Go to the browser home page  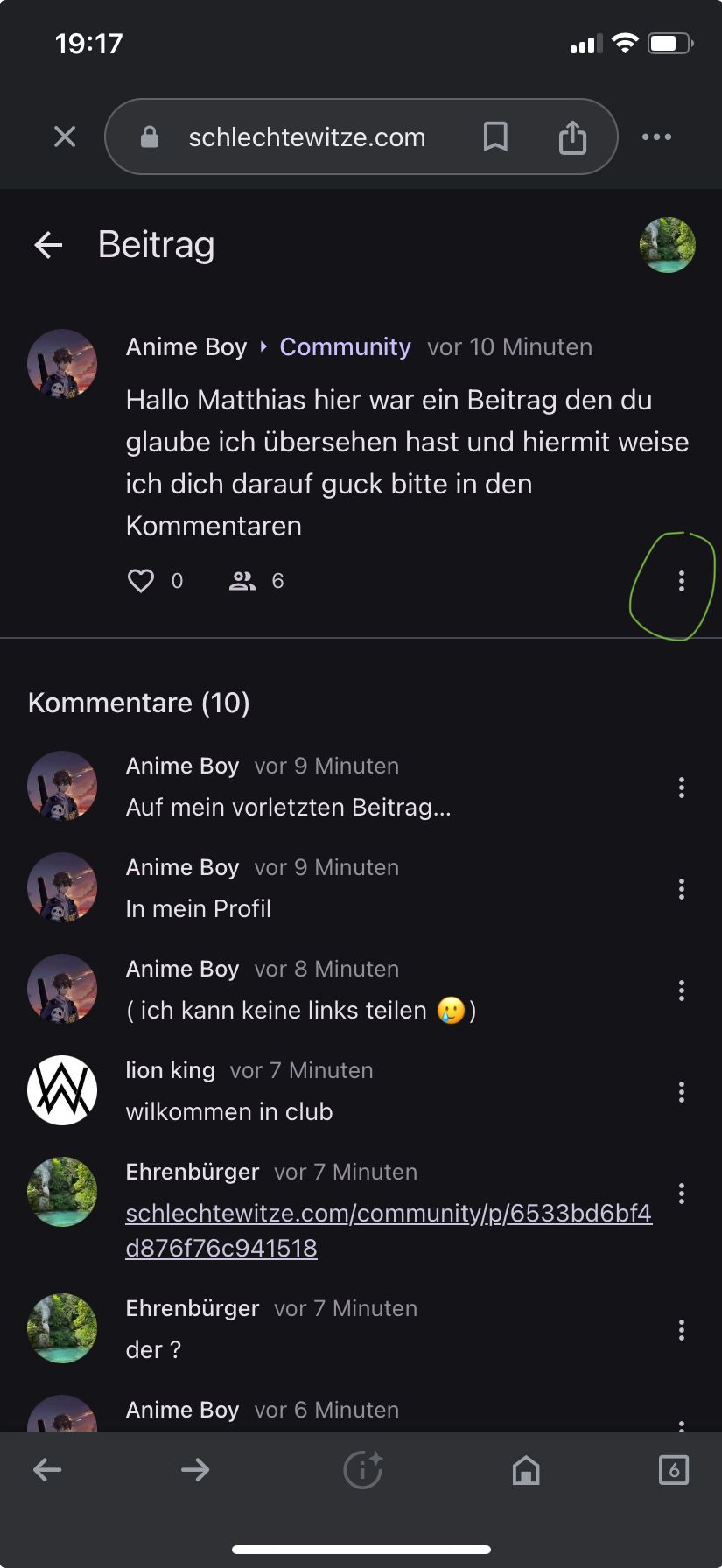526,1470
